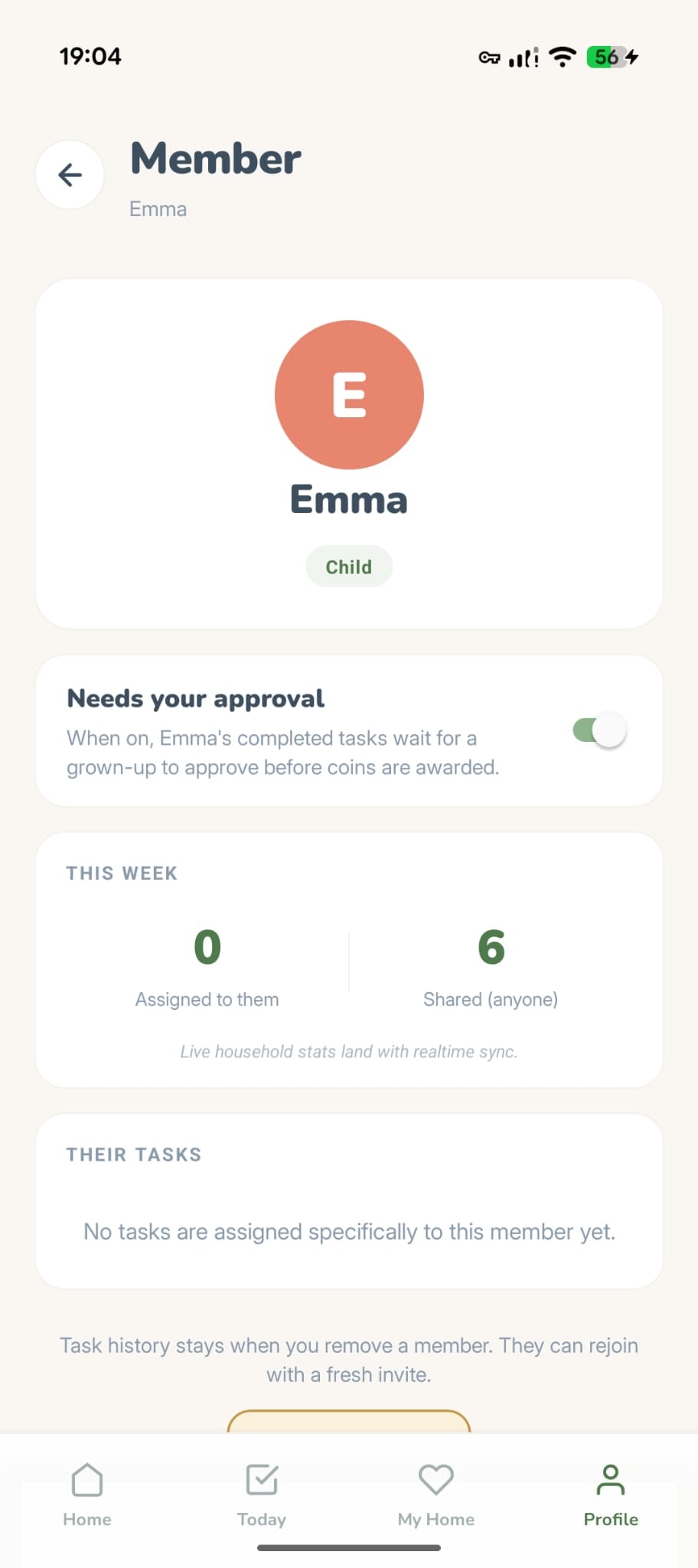Tap the key icon in the status bar
The height and width of the screenshot is (1568, 698).
tap(488, 56)
